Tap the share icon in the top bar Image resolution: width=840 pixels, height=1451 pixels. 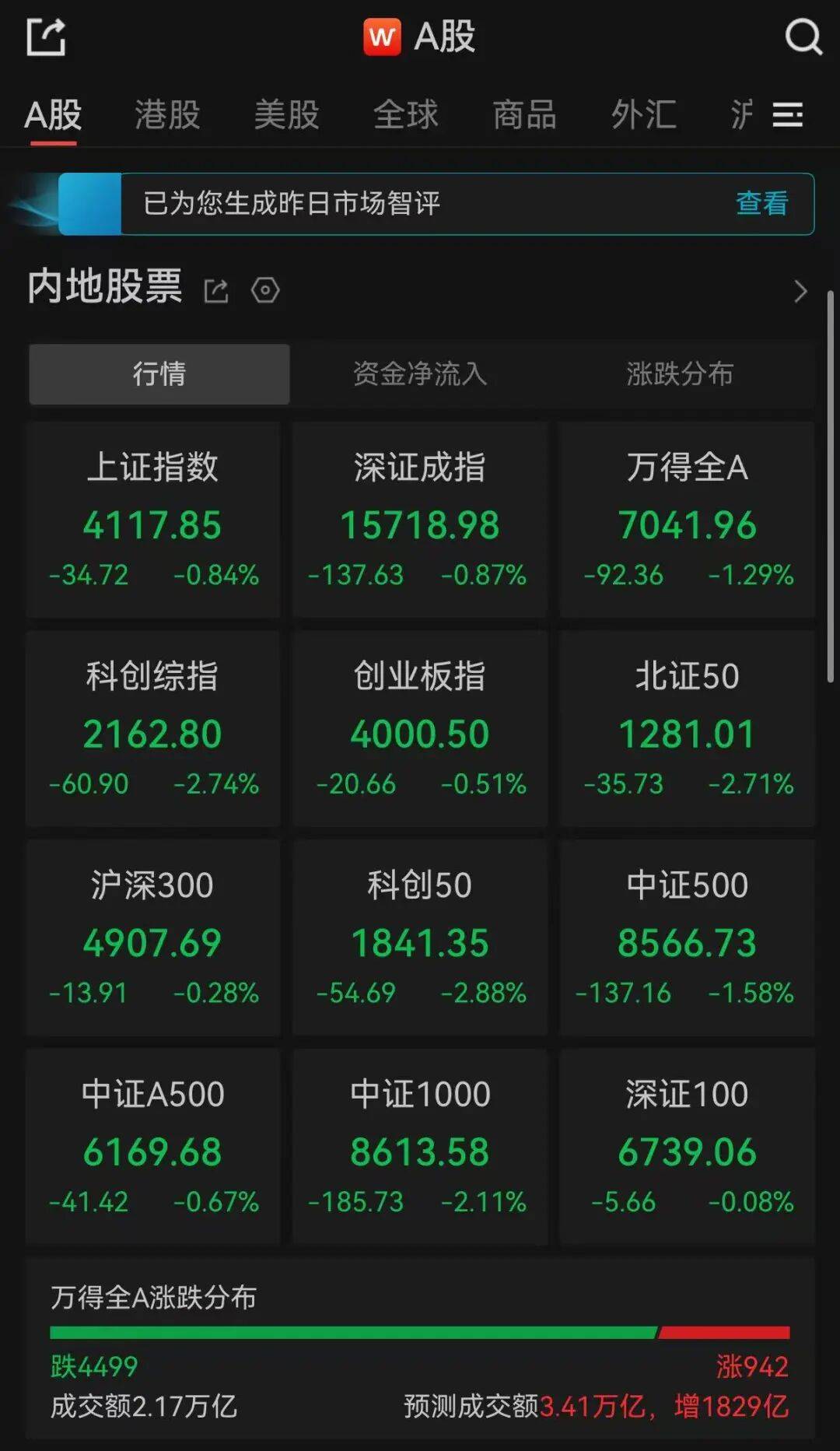[x=46, y=37]
